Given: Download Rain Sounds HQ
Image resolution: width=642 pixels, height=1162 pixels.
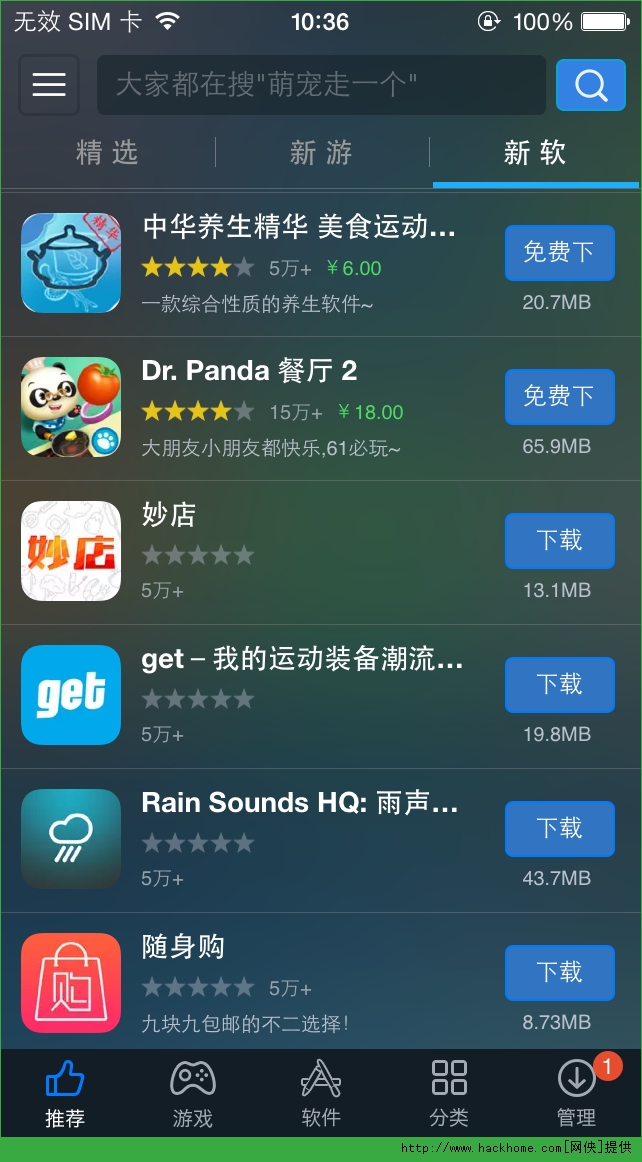Looking at the screenshot, I should tap(559, 828).
